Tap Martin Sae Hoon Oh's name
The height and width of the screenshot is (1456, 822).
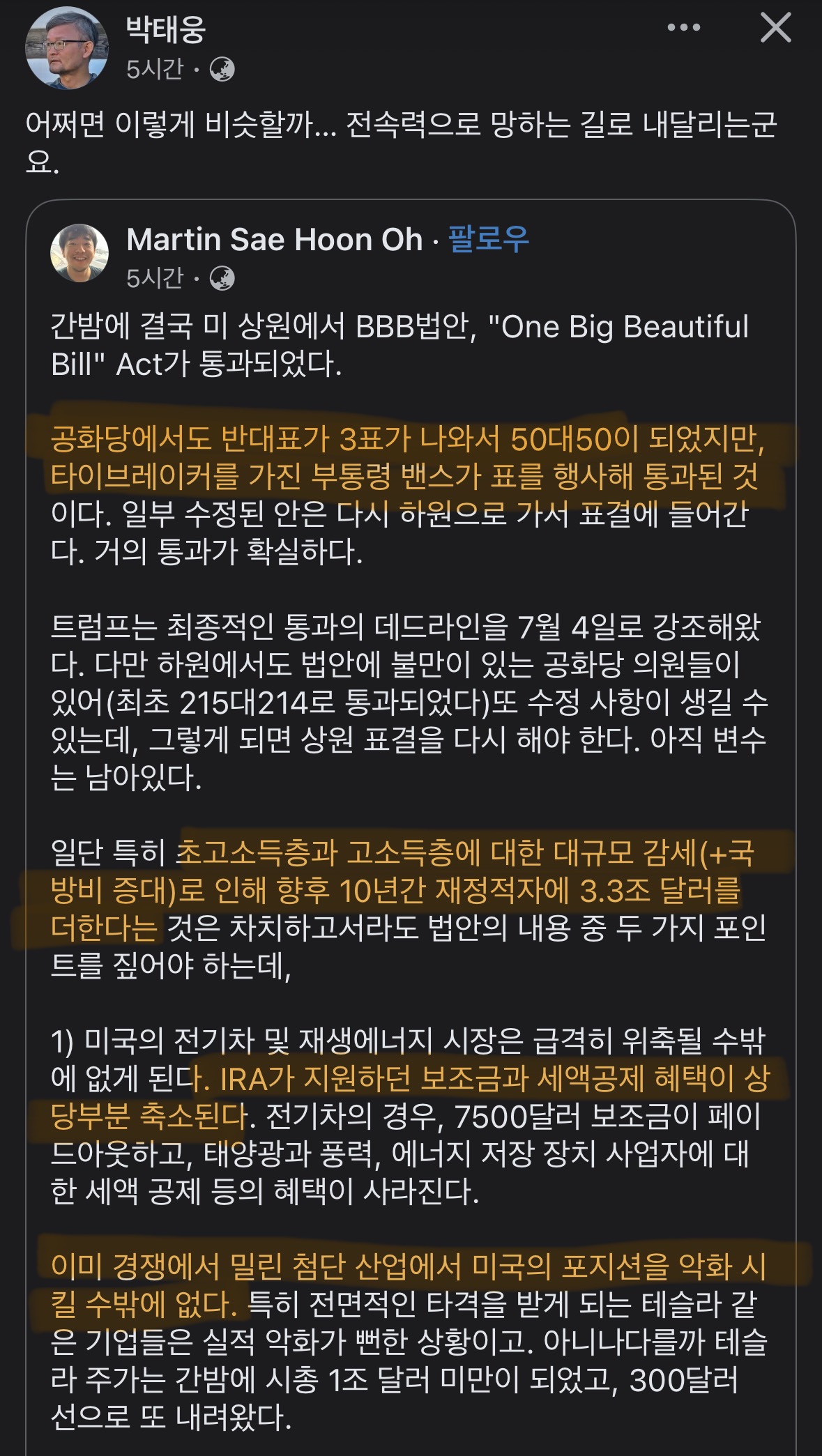click(275, 240)
